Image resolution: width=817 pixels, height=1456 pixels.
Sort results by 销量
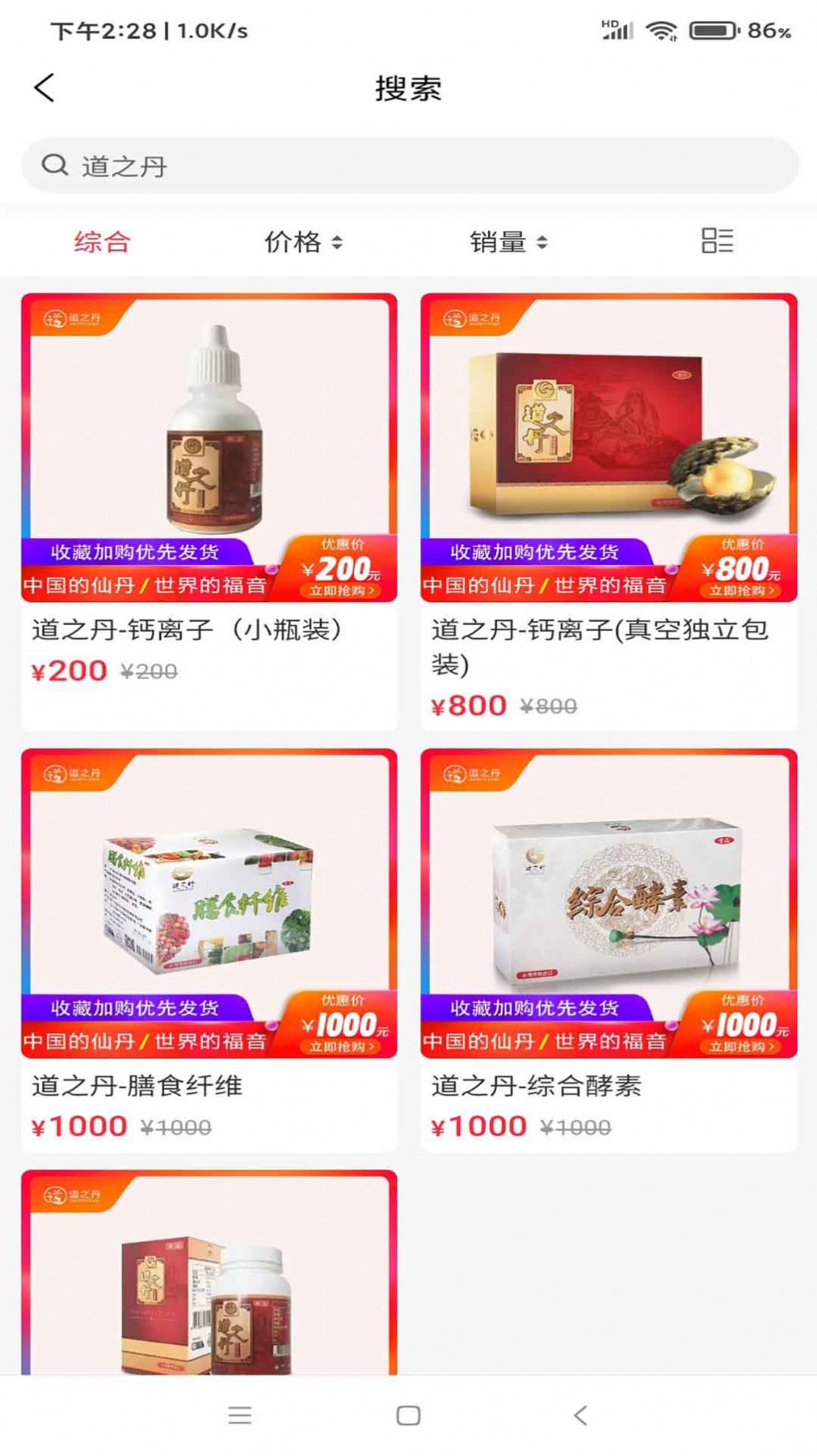(508, 242)
